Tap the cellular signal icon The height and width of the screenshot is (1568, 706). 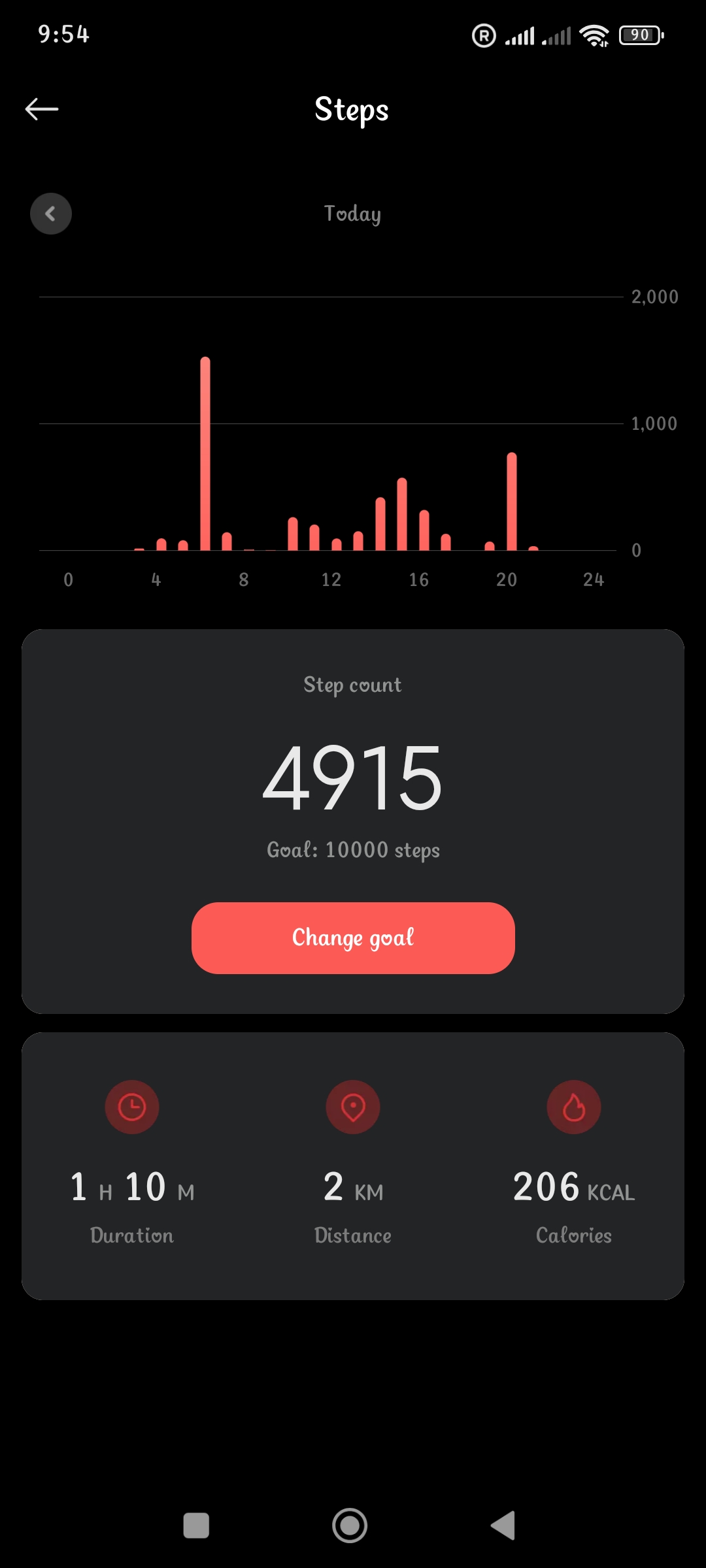point(520,34)
